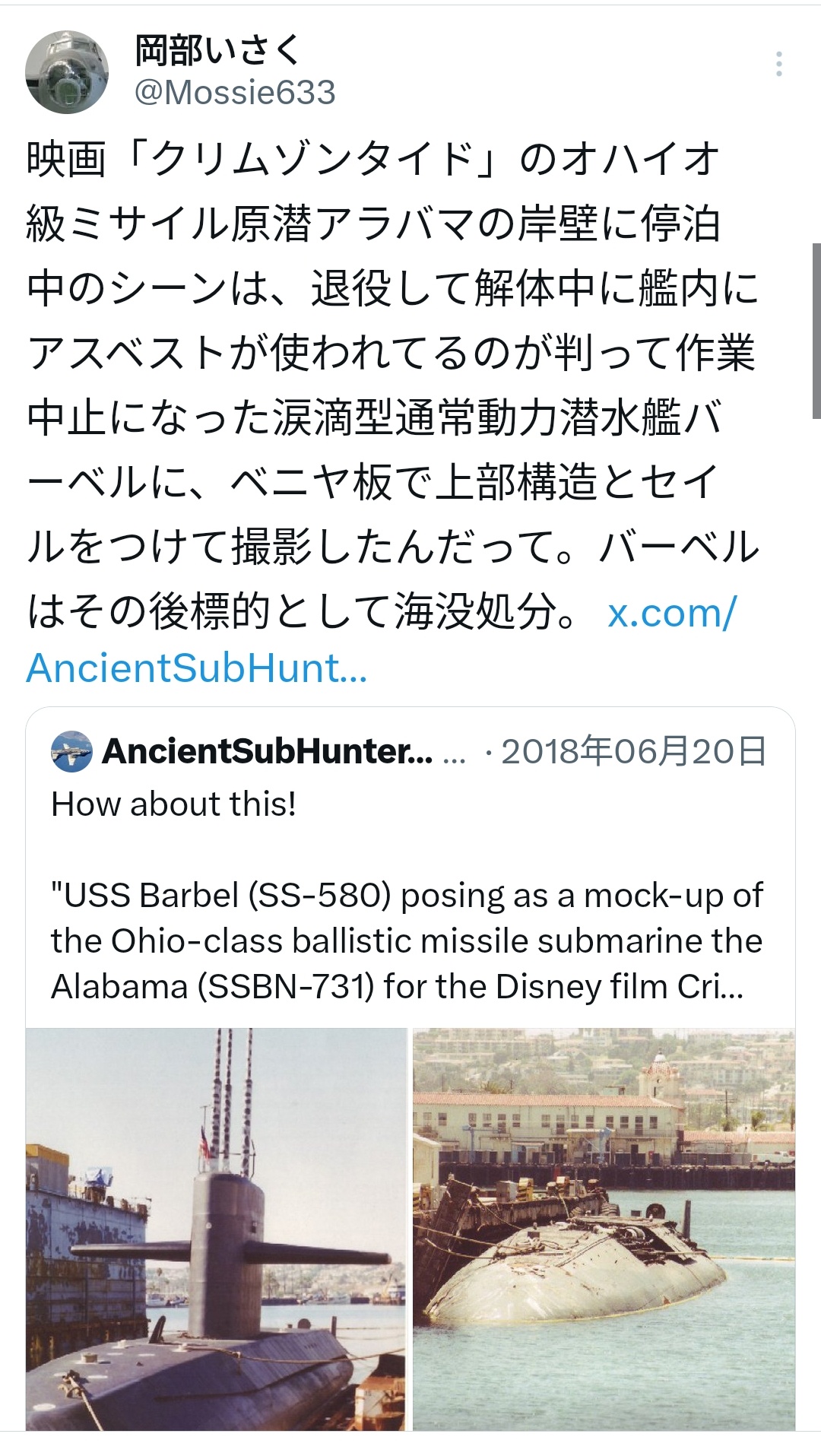Open the quoted AncientSubHunter tweet
The image size is (821, 1456).
410,897
